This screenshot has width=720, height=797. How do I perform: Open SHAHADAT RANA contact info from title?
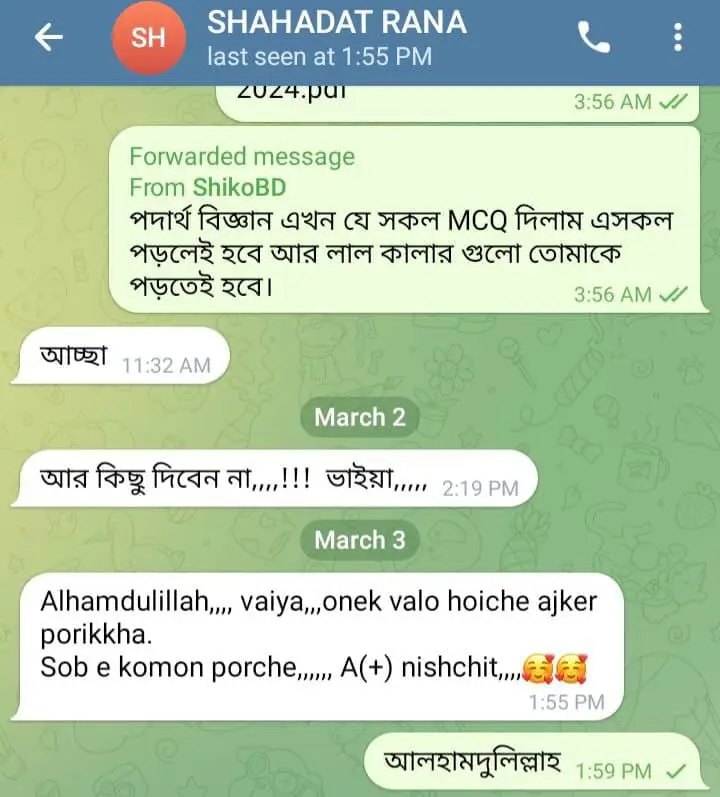336,22
